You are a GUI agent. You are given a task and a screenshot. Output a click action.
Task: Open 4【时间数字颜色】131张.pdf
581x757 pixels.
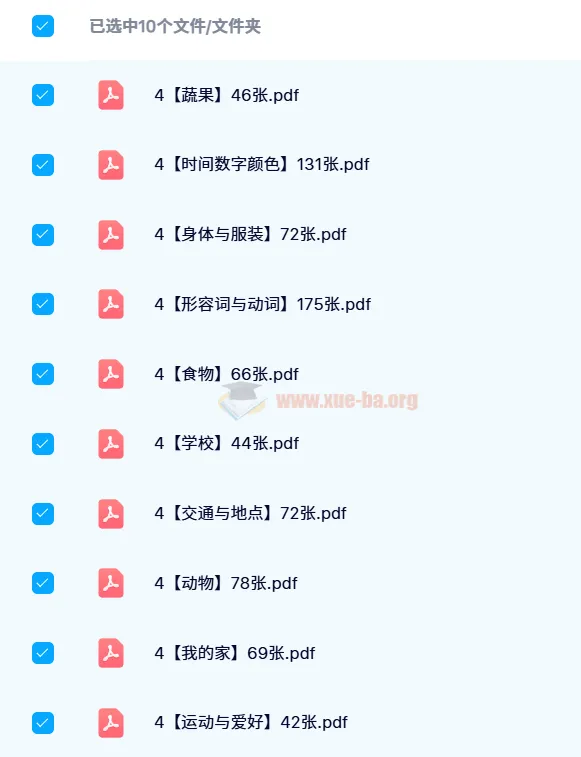(262, 165)
